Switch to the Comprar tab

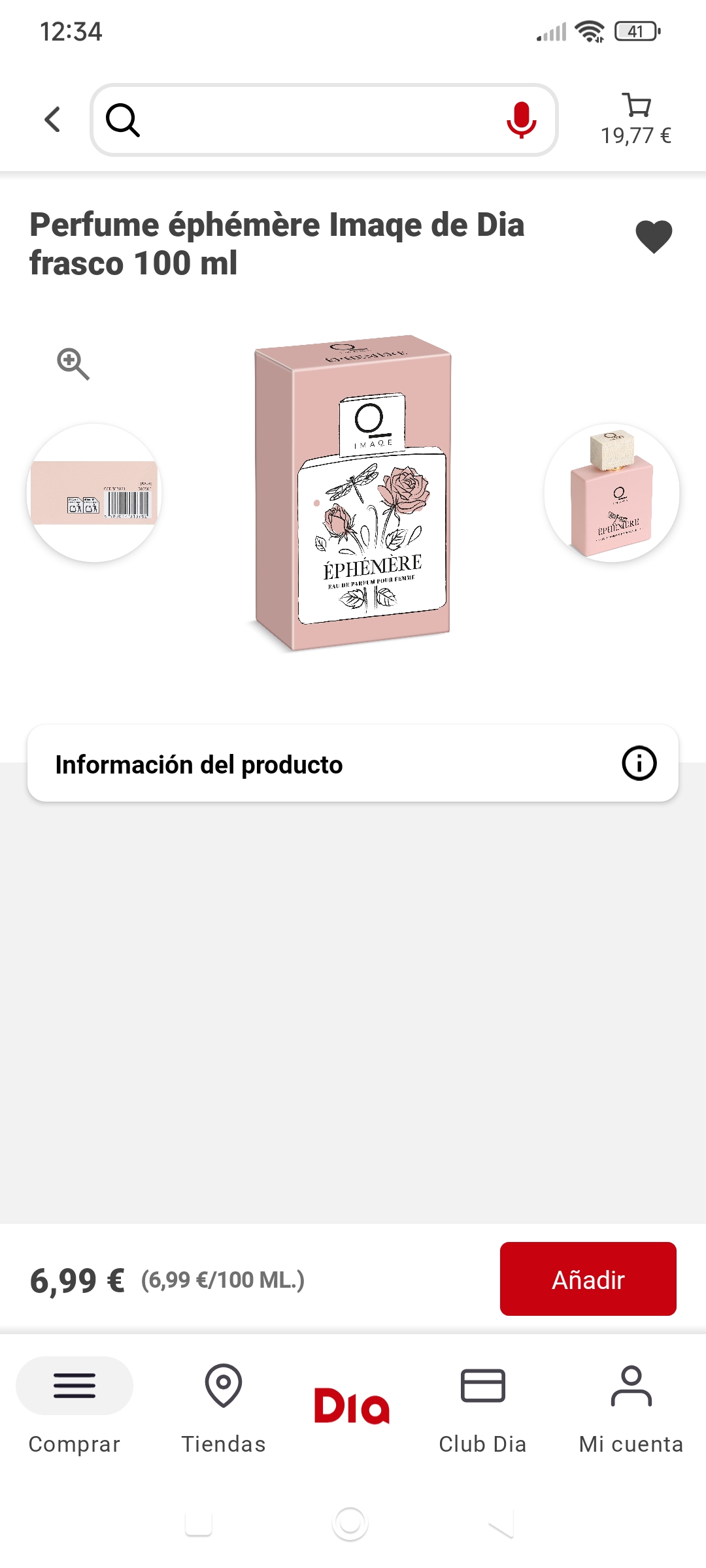pyautogui.click(x=75, y=1405)
